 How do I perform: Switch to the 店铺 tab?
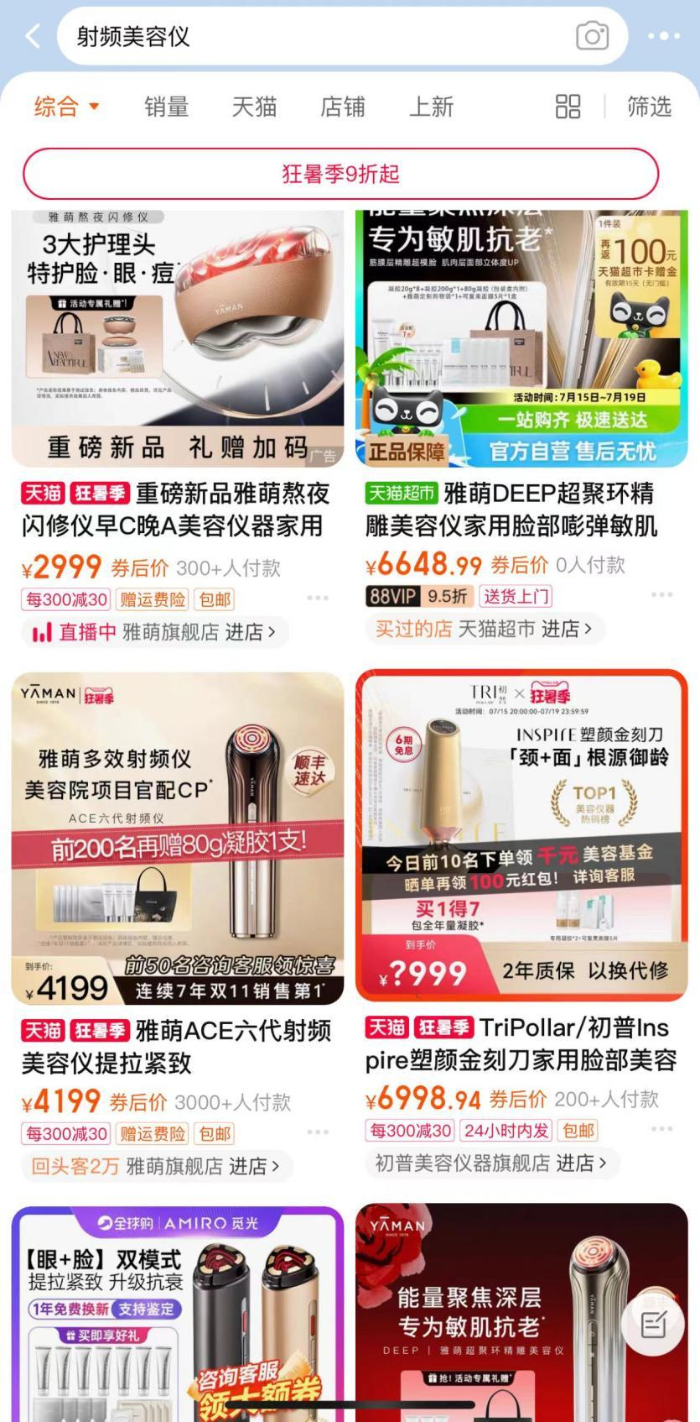[342, 106]
